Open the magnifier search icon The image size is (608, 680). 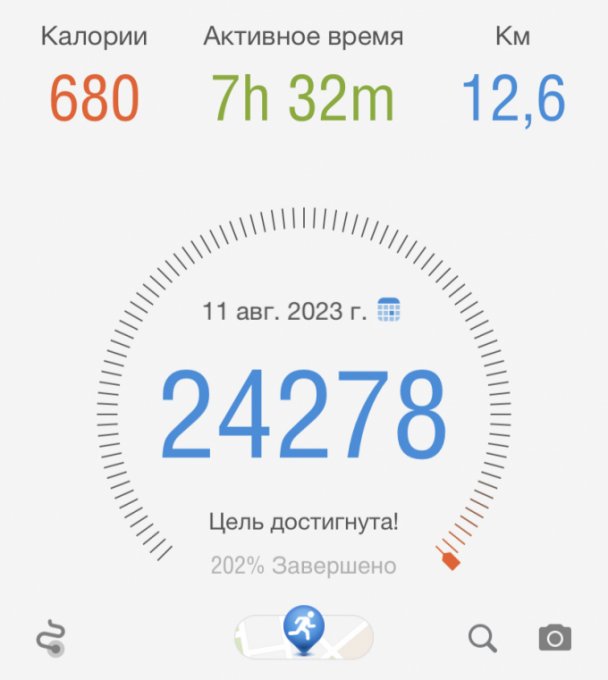coord(483,637)
